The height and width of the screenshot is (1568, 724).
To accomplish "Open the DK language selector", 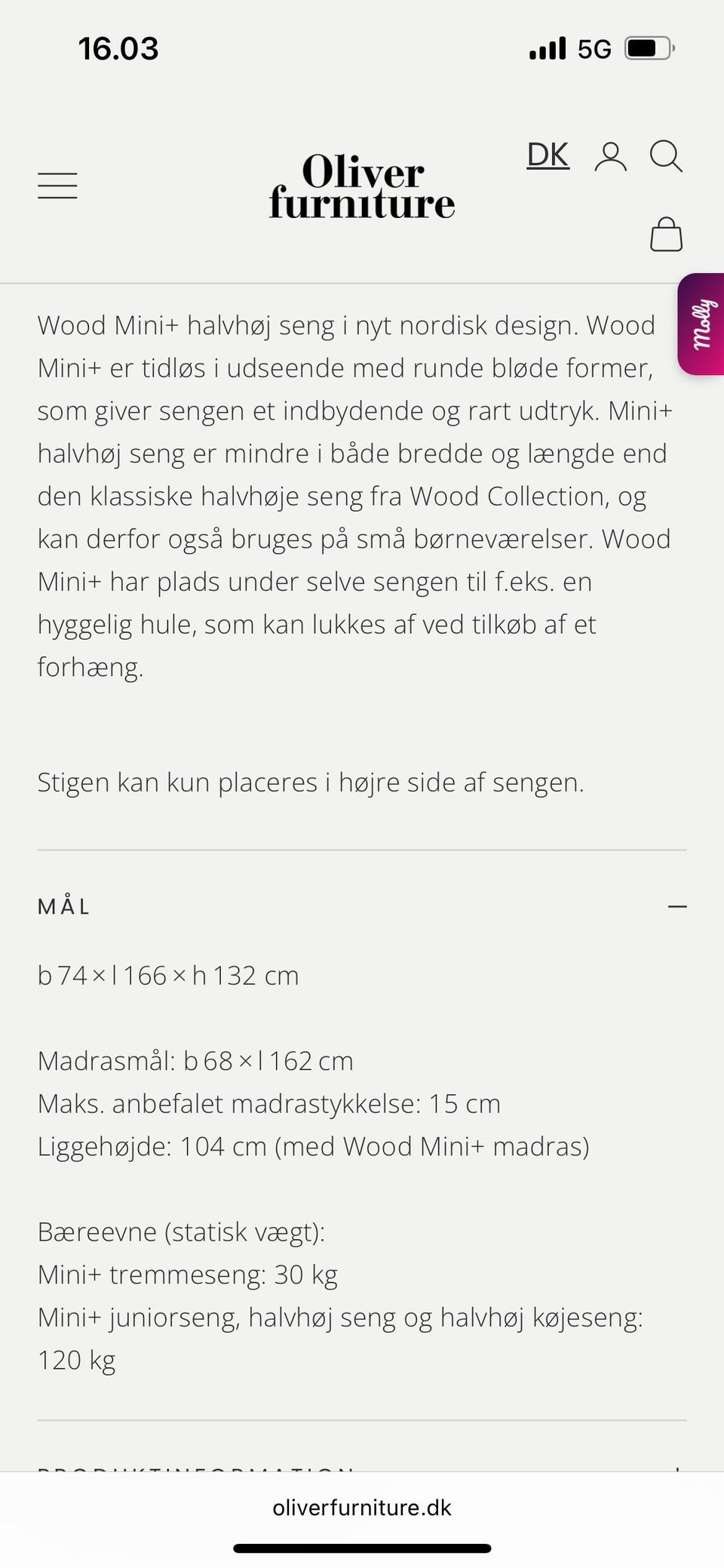I will click(x=548, y=155).
